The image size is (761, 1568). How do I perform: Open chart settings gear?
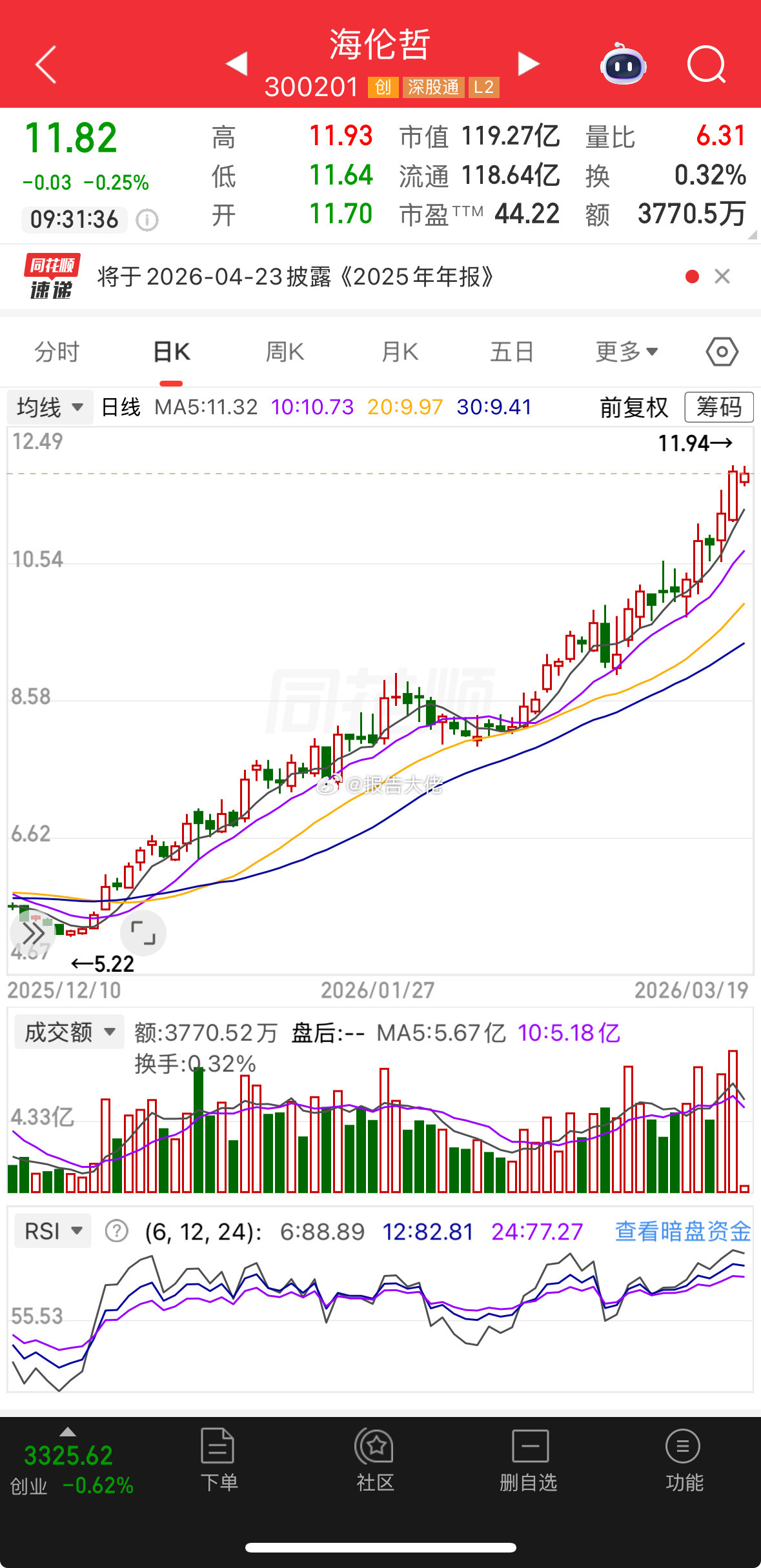click(x=721, y=352)
